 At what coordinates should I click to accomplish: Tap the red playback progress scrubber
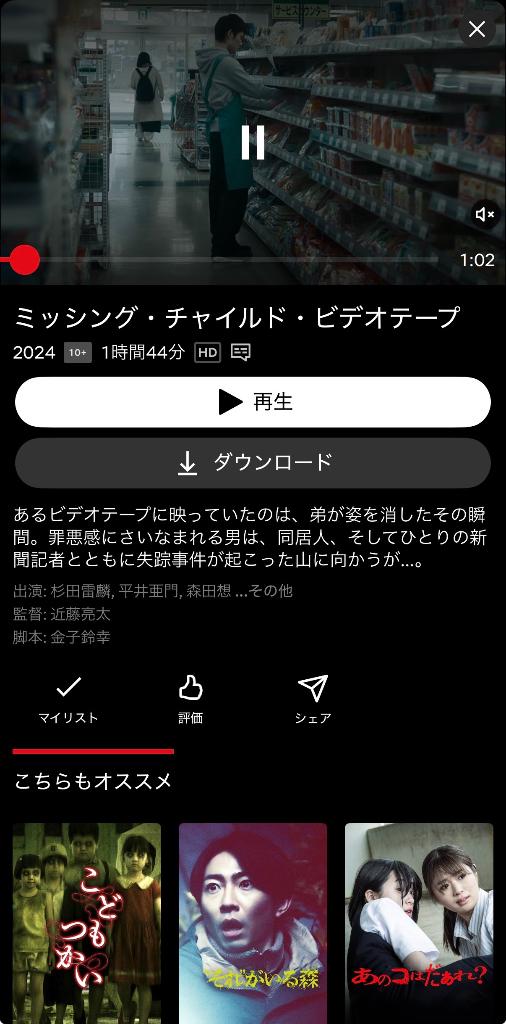point(24,259)
